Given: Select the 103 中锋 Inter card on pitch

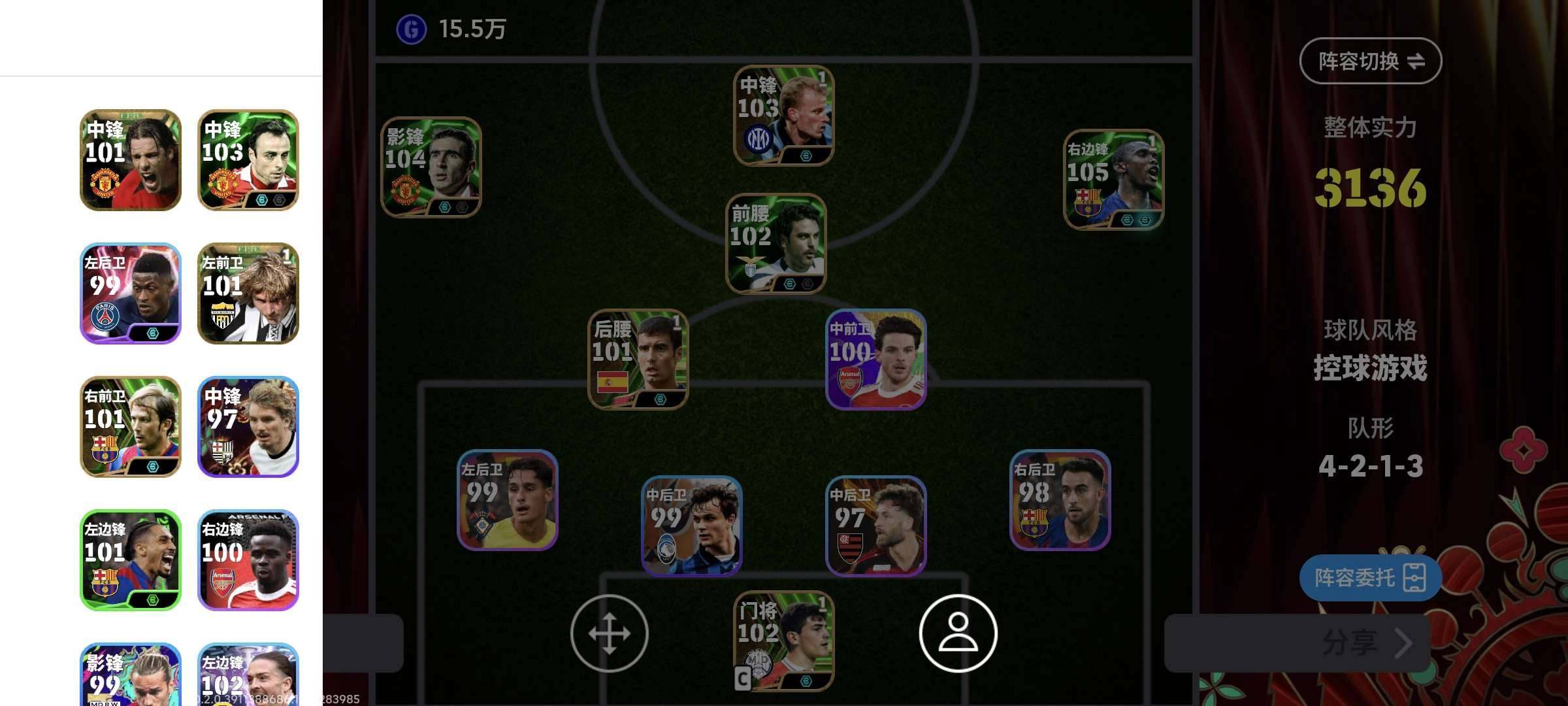Looking at the screenshot, I should (783, 115).
